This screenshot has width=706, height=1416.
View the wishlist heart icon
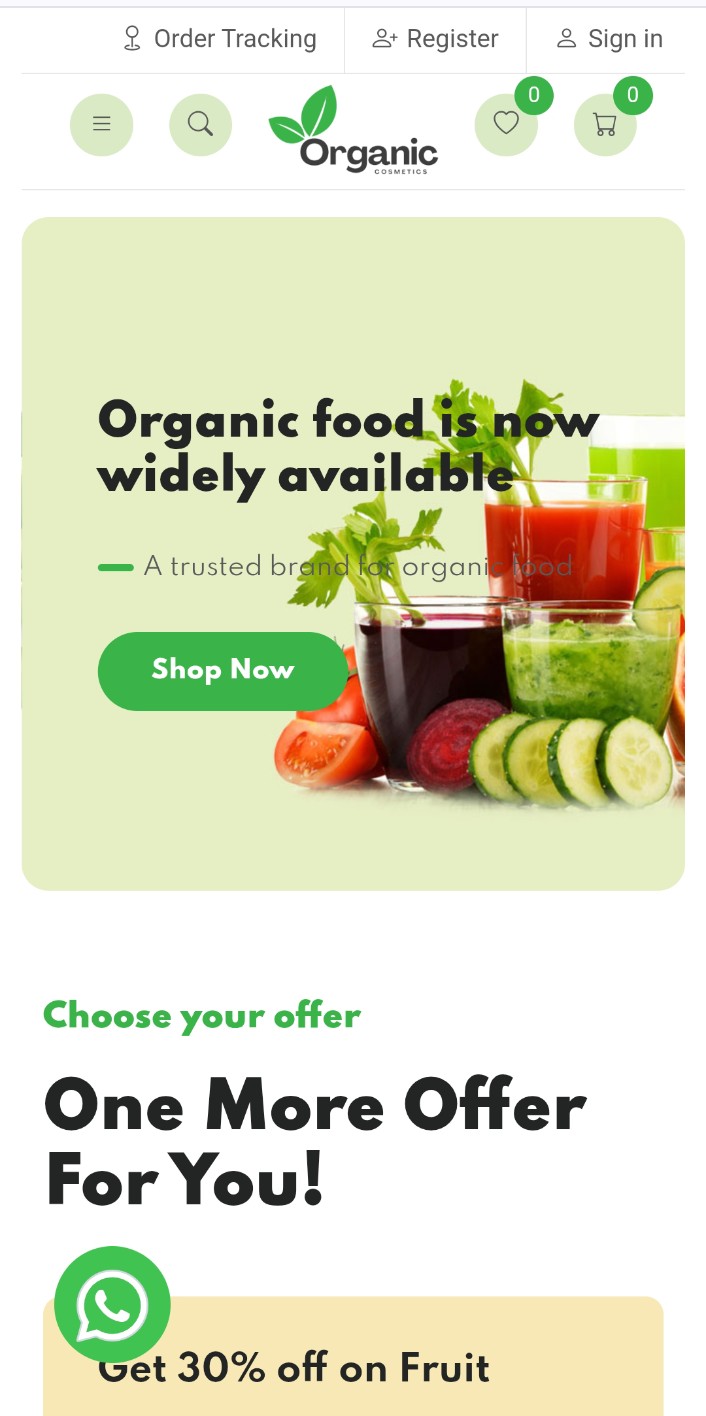click(506, 124)
